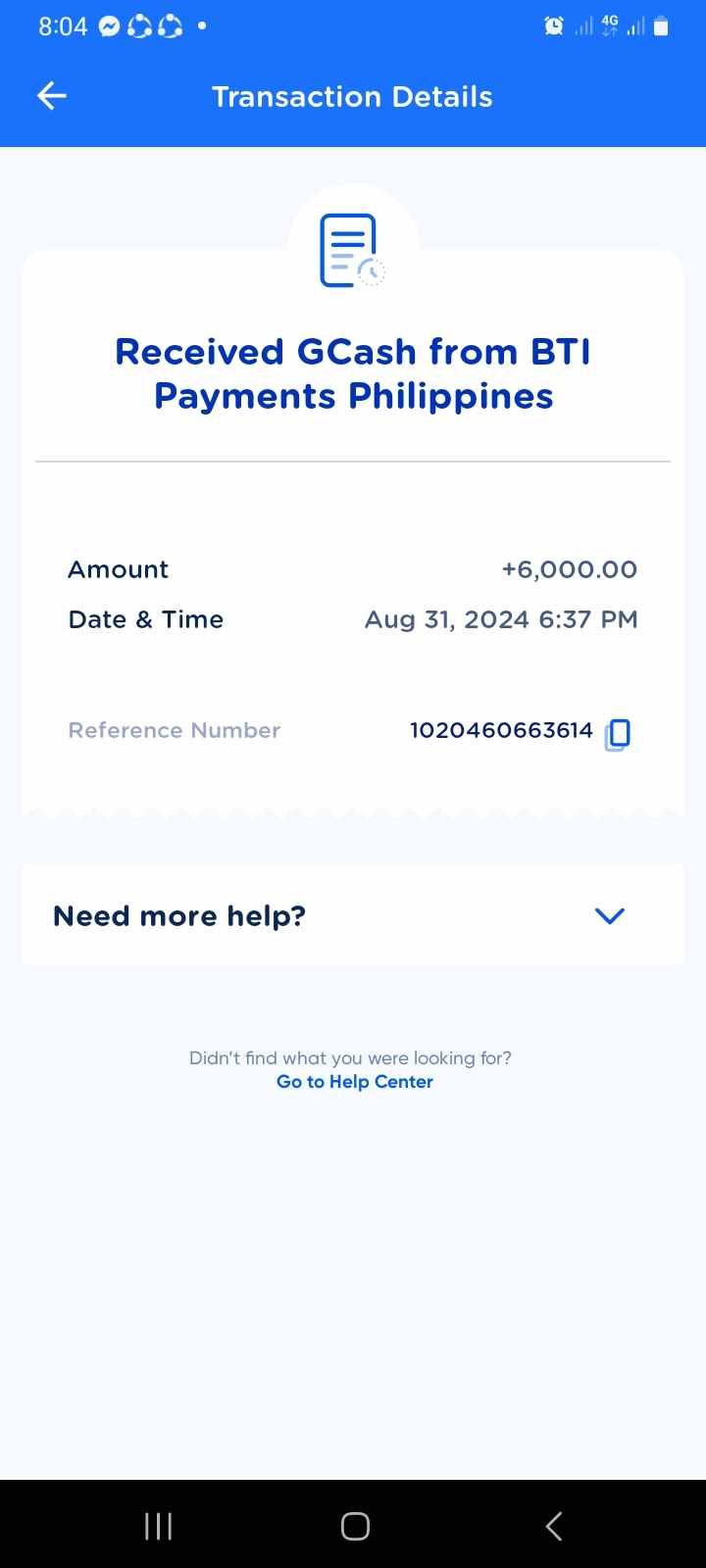Open recent apps from the navigation bar
Viewport: 706px width, 1568px height.
point(158,1526)
